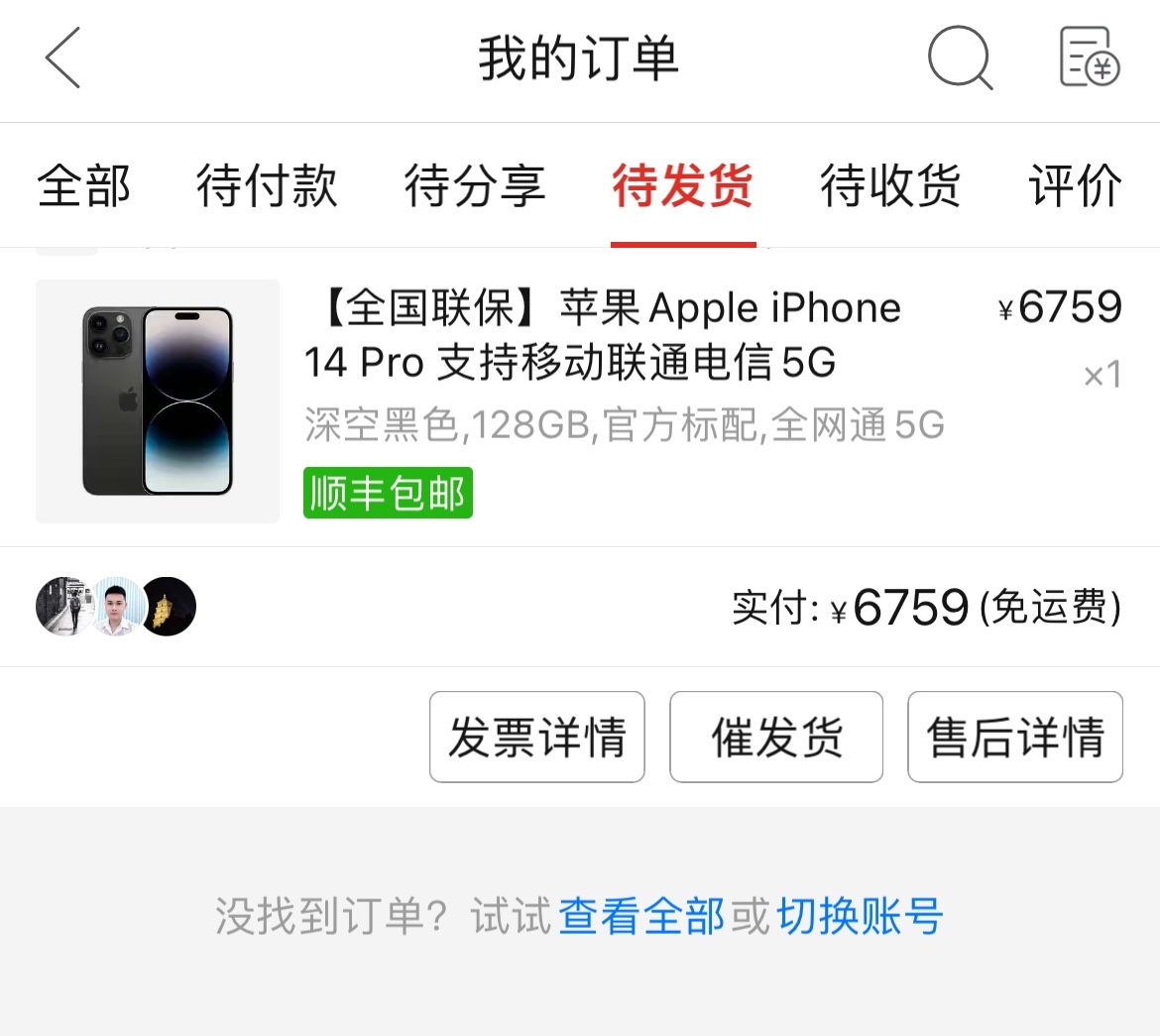Open 售后详情 for this order
This screenshot has width=1160, height=1036.
[x=1015, y=737]
